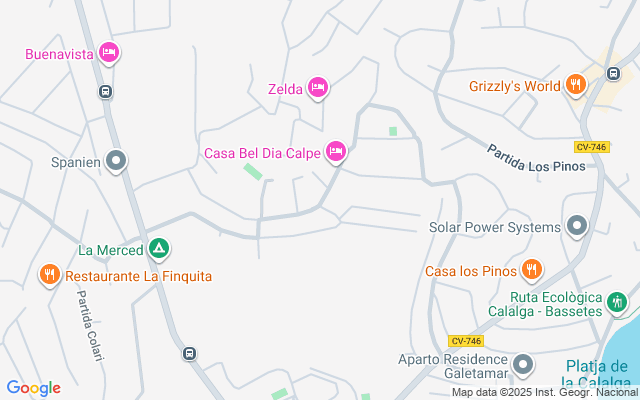The image size is (640, 400).
Task: Tap Ruta Ecològica Calalga - Bassetes marker
Action: tap(619, 298)
